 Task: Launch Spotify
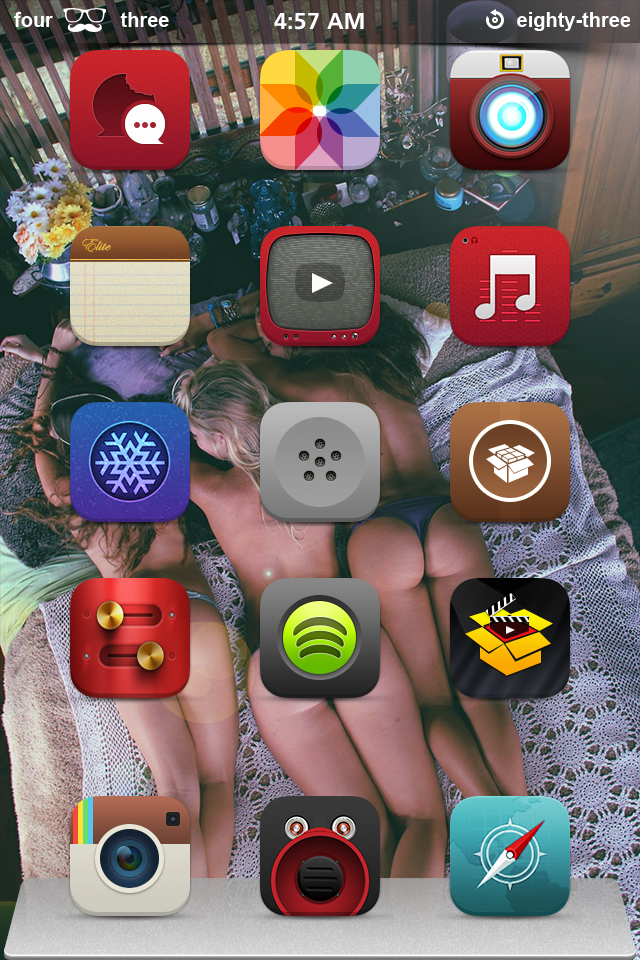click(320, 638)
